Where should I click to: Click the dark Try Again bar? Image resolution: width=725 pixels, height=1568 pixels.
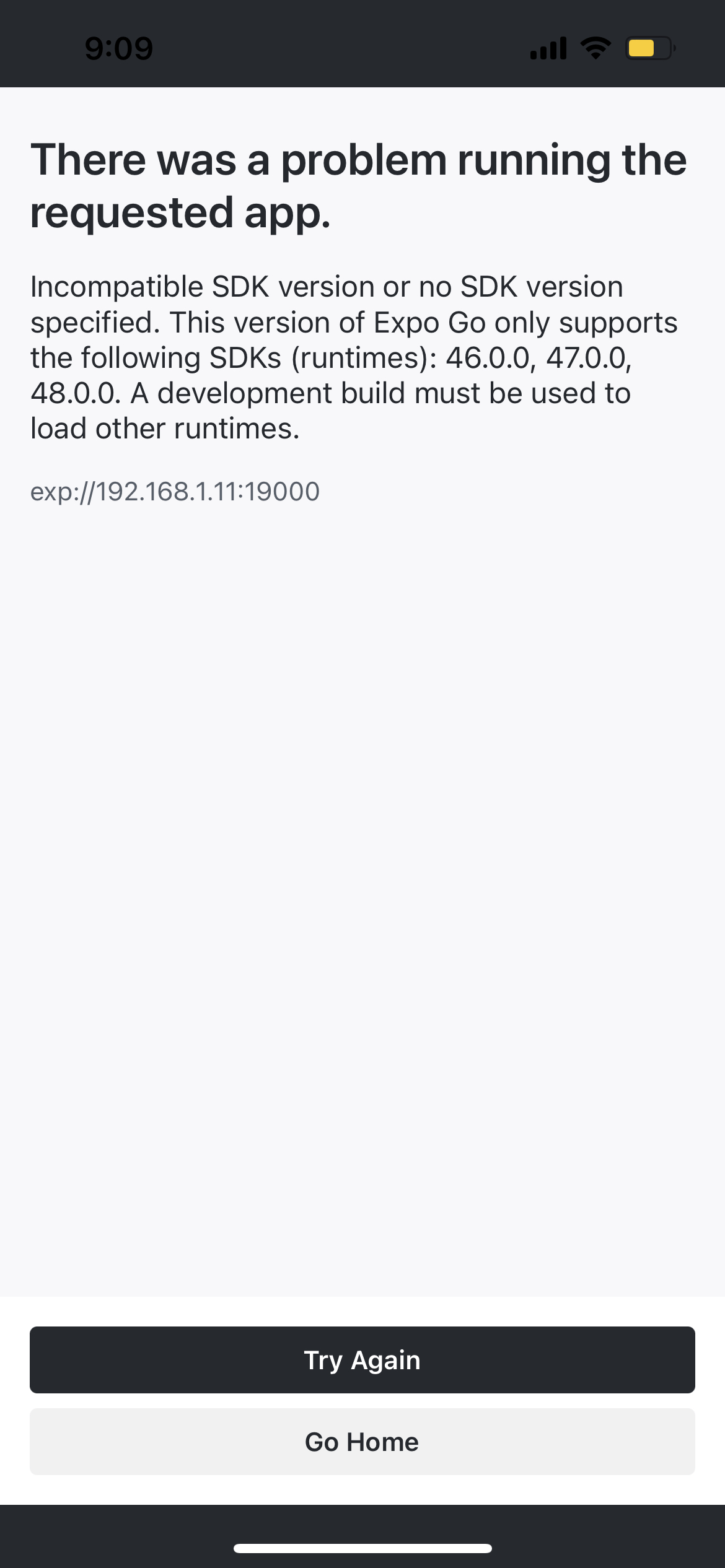pos(362,1360)
